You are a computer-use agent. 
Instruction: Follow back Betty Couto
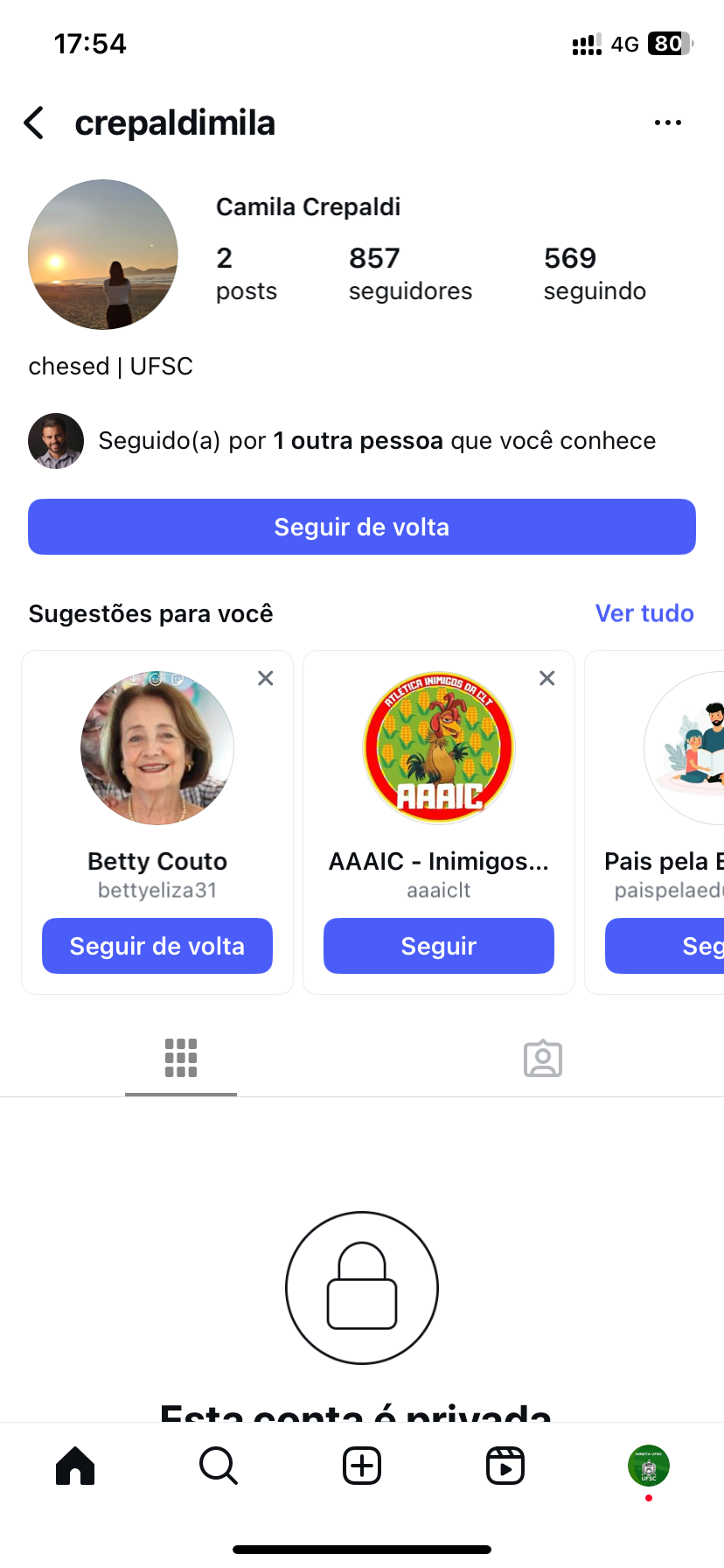tap(157, 946)
